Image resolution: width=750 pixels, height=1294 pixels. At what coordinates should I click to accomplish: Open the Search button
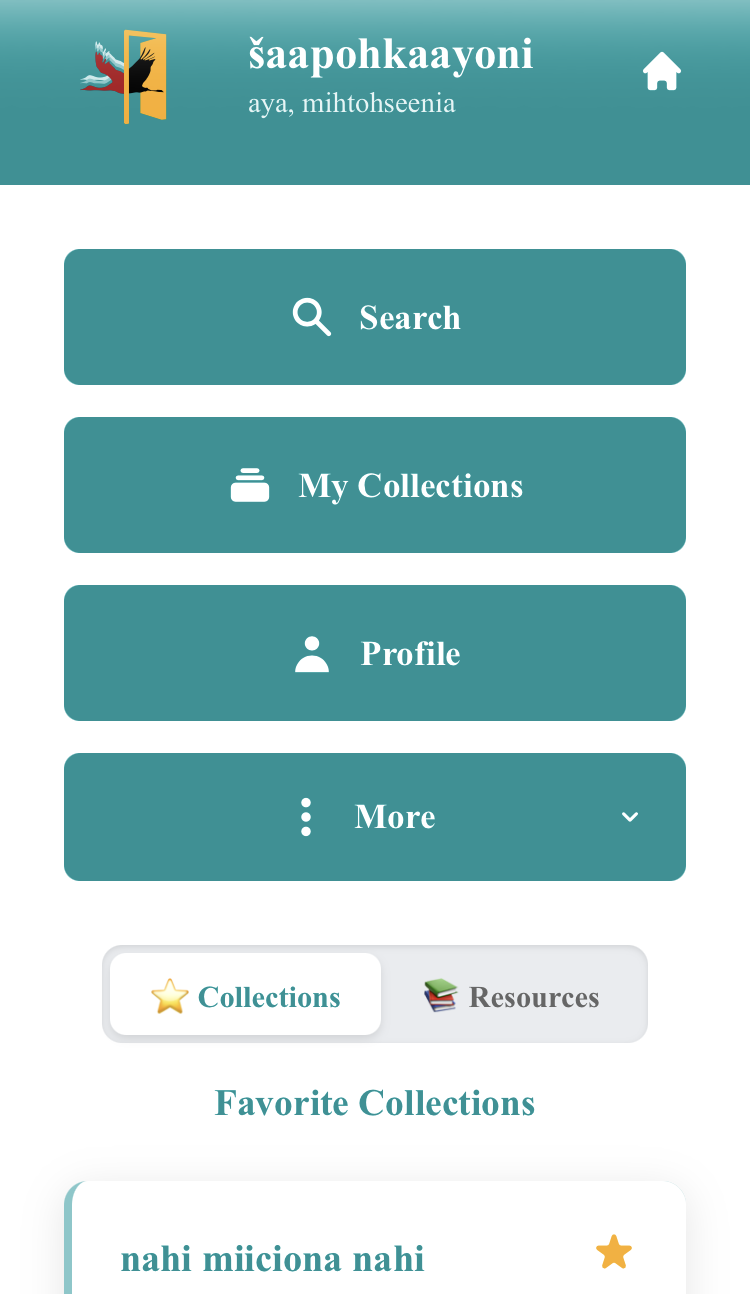[375, 317]
